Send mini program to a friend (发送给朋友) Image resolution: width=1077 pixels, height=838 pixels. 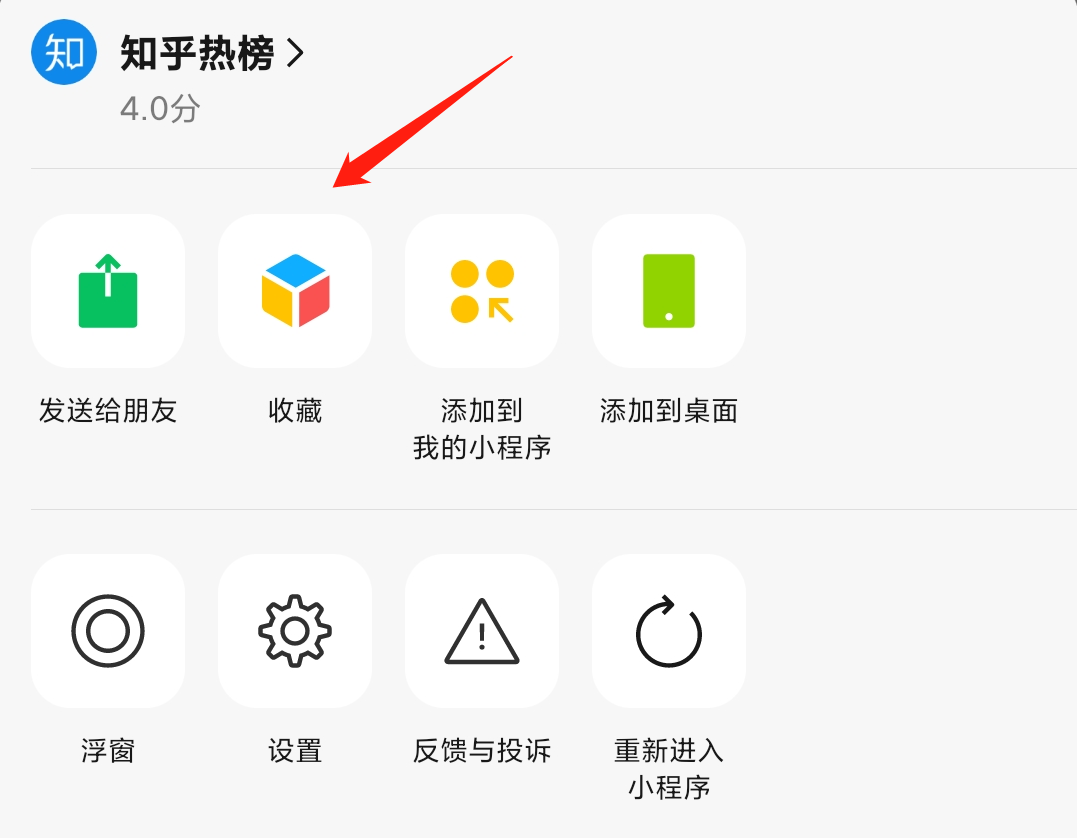pos(108,291)
